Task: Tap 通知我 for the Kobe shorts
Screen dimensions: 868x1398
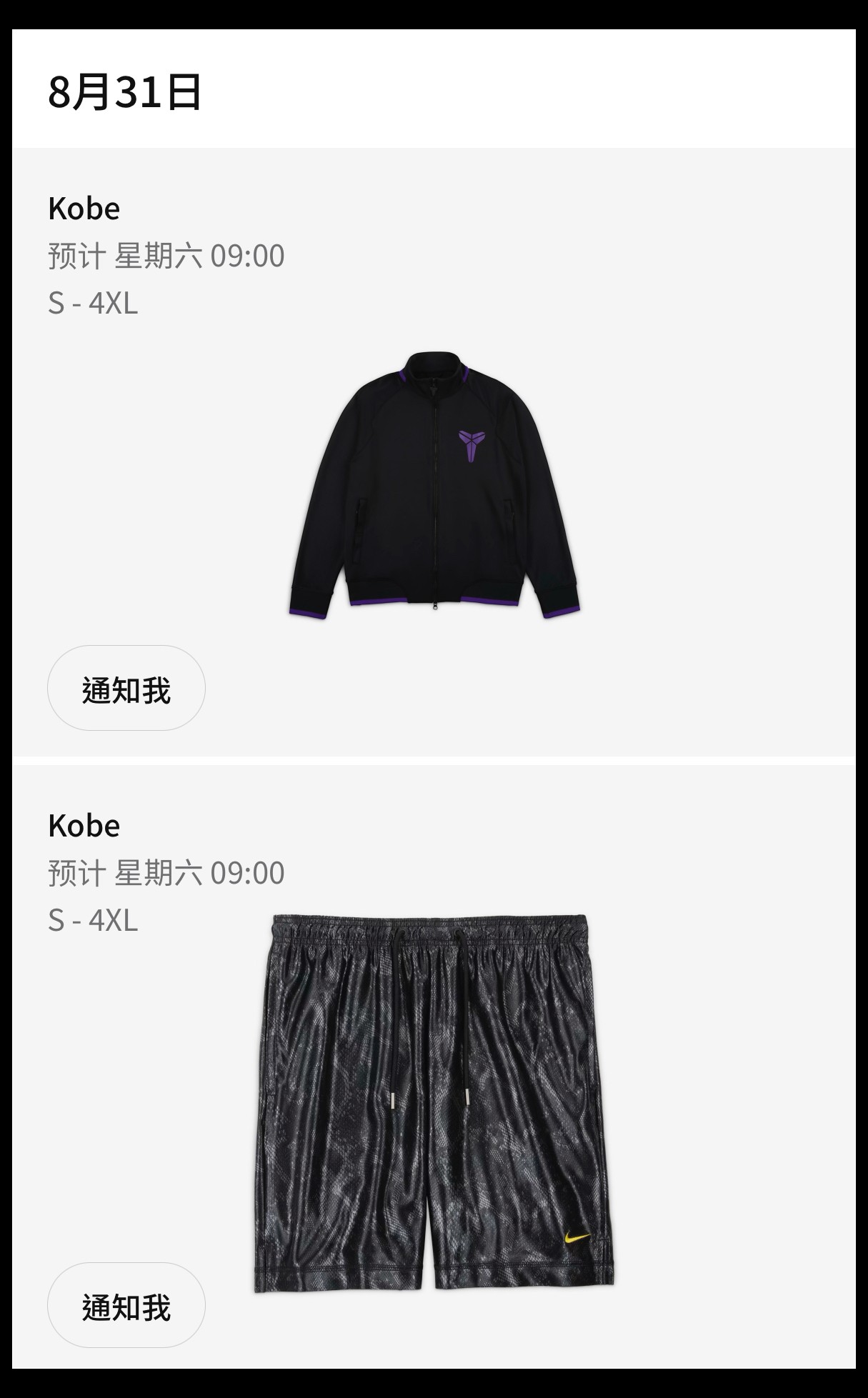Action: tap(126, 1305)
